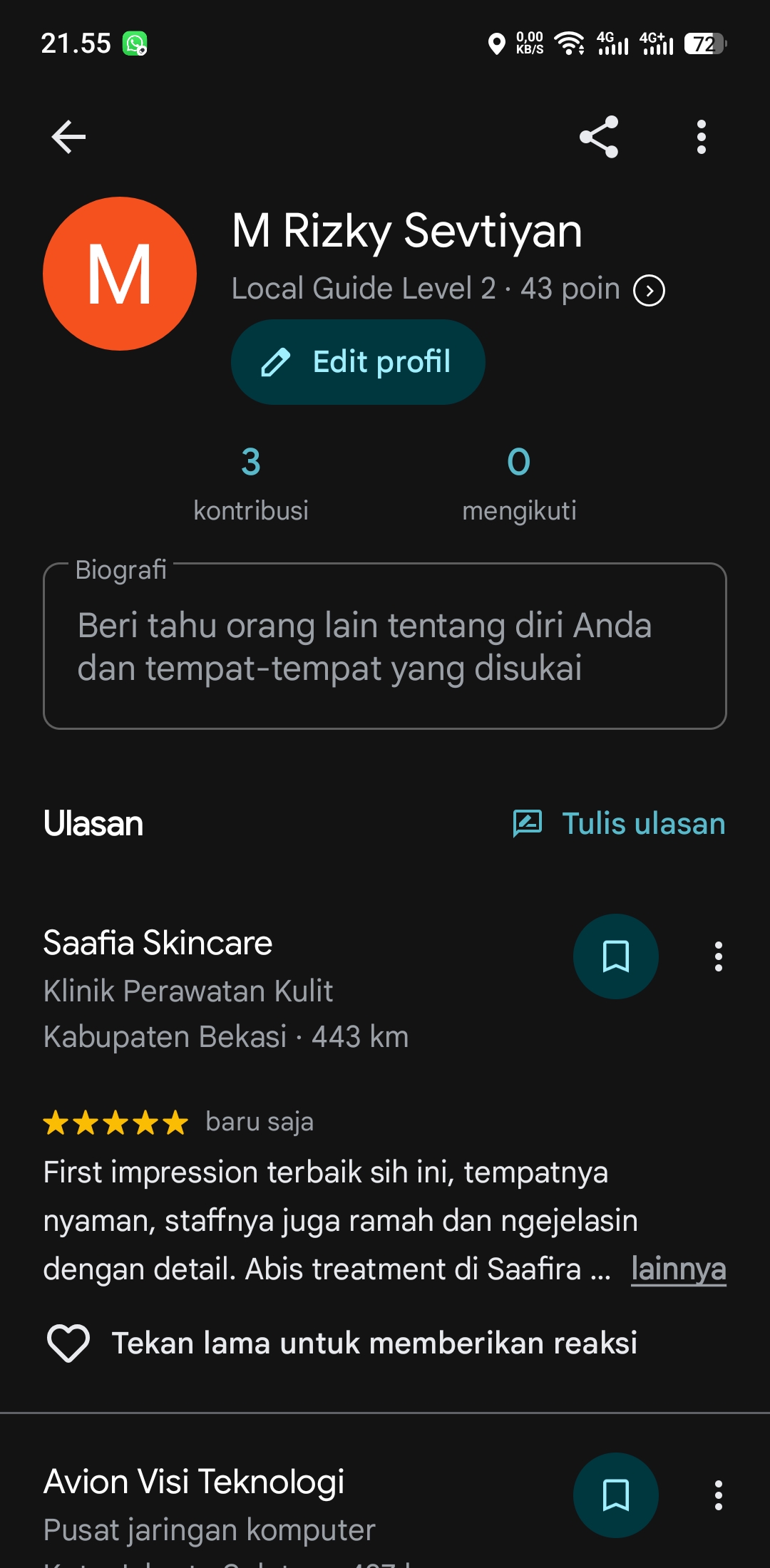
Task: Tap Tulis ulasan to write a review
Action: click(619, 824)
